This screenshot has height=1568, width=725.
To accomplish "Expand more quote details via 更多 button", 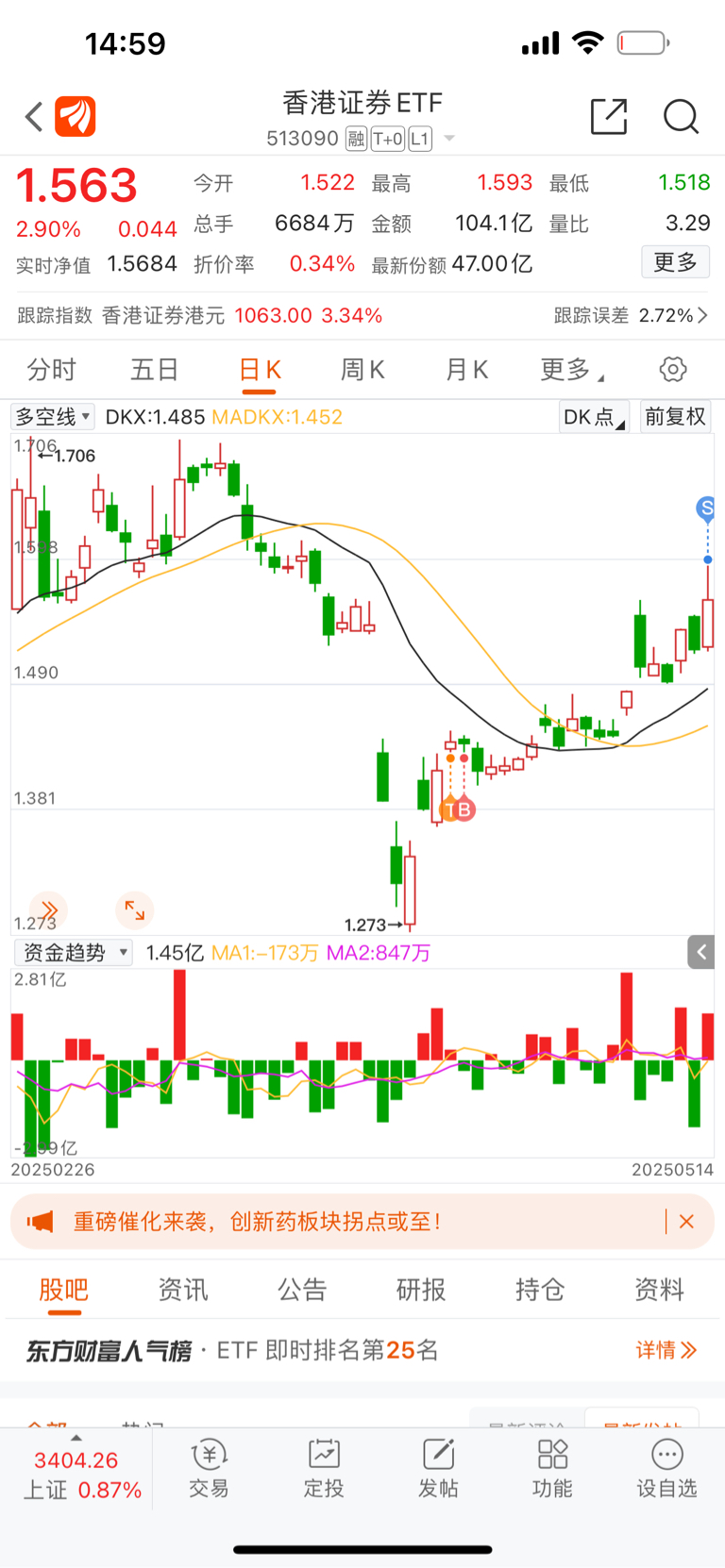I will 675,262.
